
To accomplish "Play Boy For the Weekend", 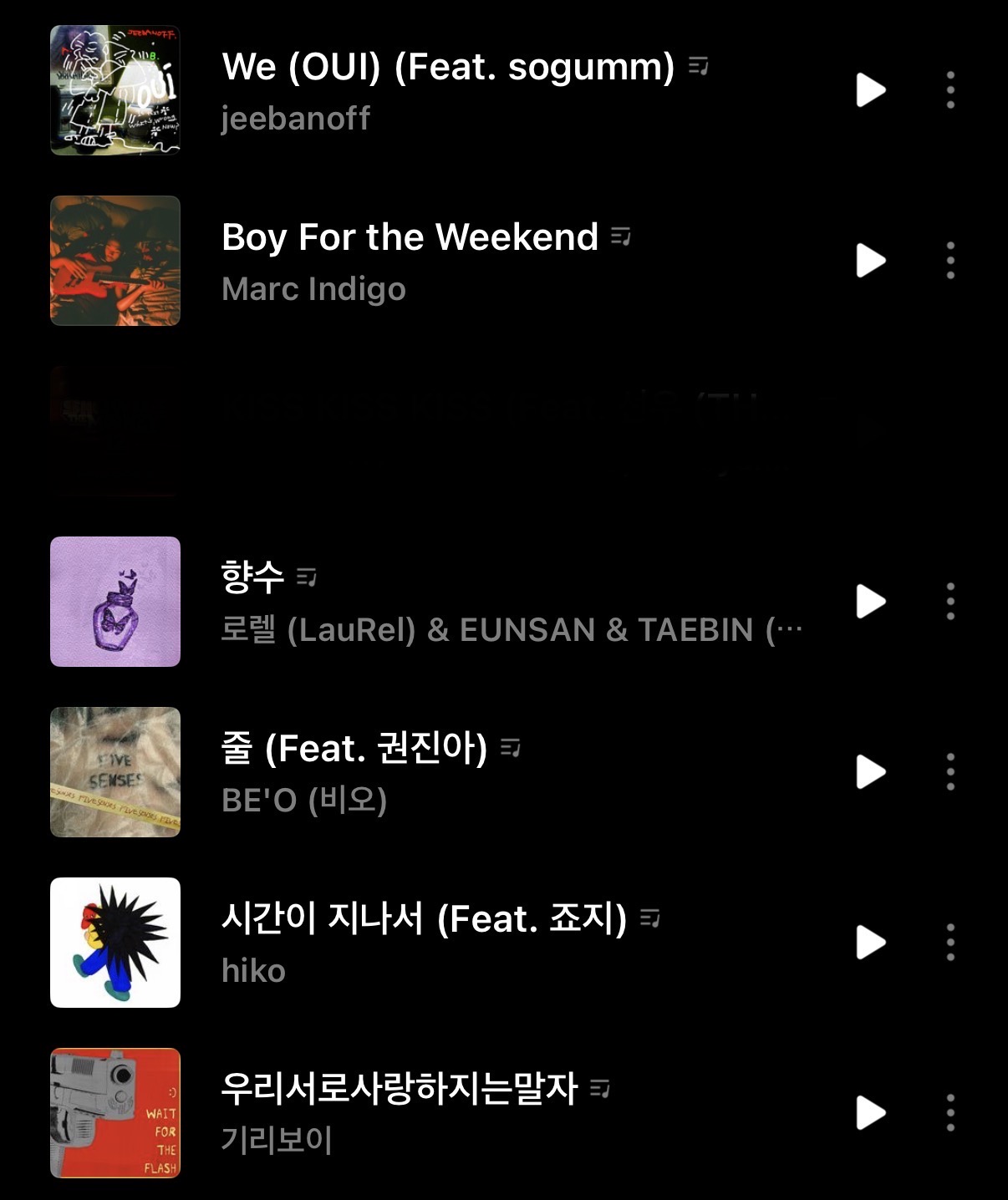I will 870,261.
